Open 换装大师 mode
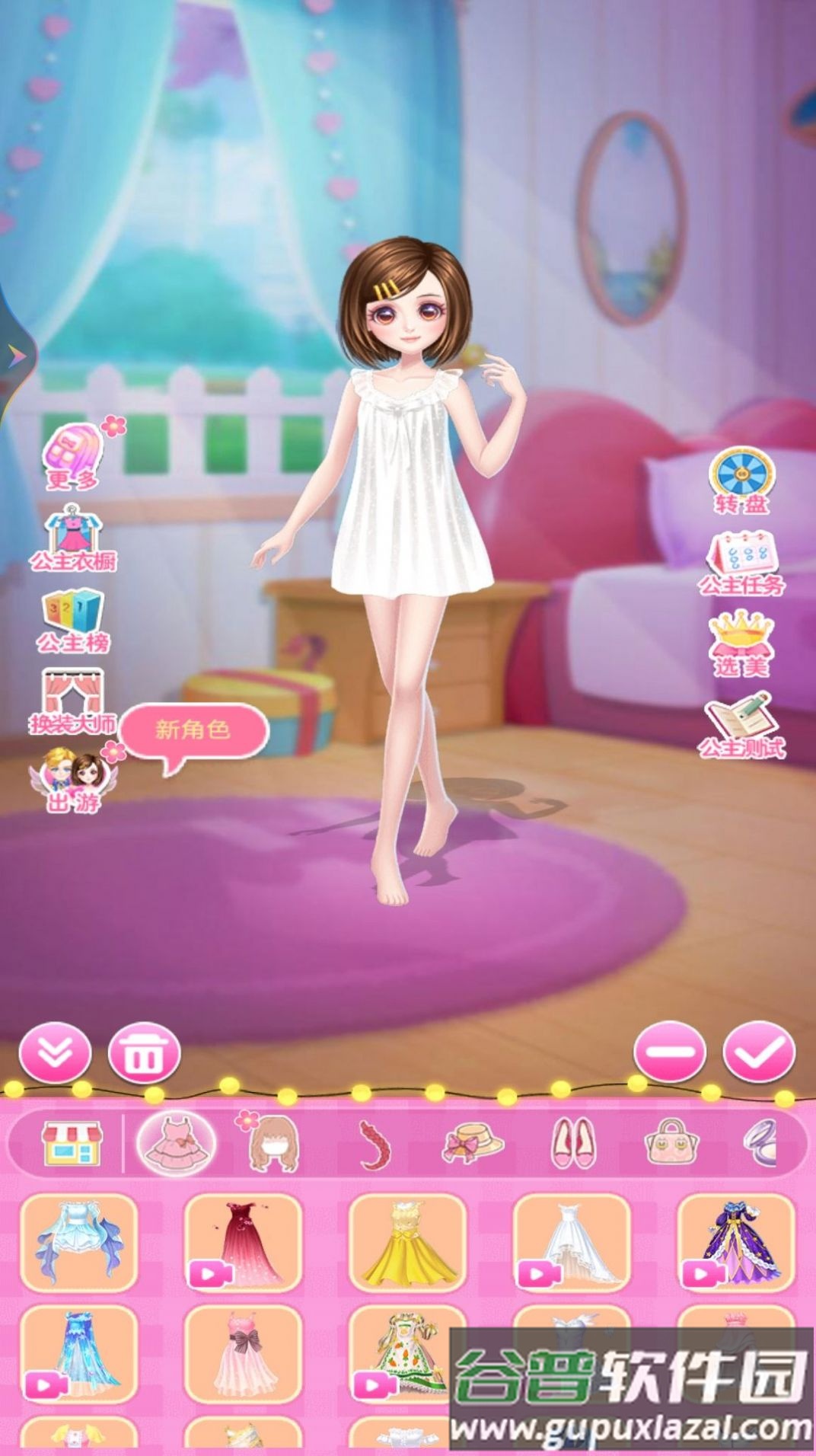 73,702
